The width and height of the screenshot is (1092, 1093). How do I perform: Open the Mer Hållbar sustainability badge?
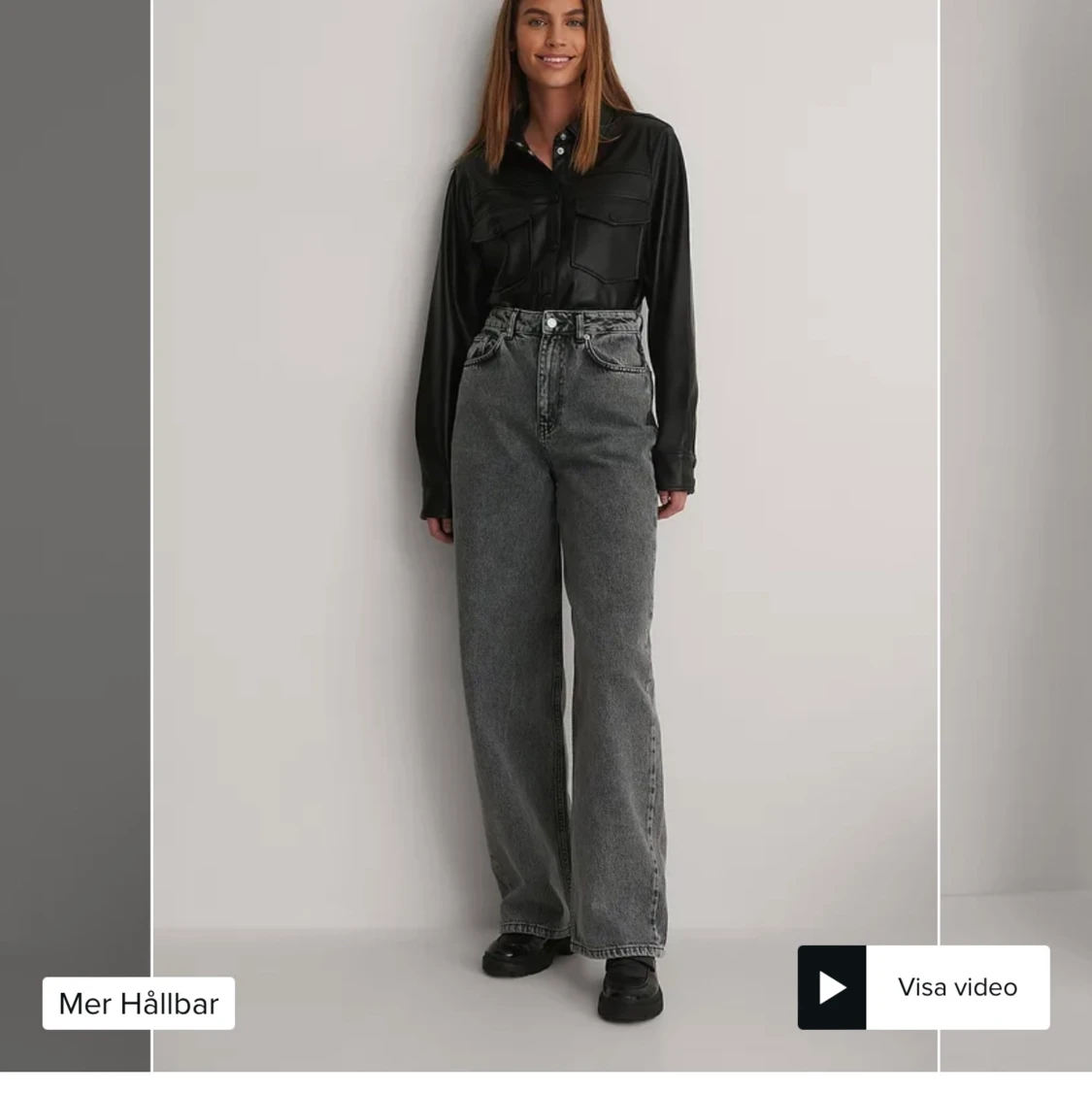[139, 1004]
